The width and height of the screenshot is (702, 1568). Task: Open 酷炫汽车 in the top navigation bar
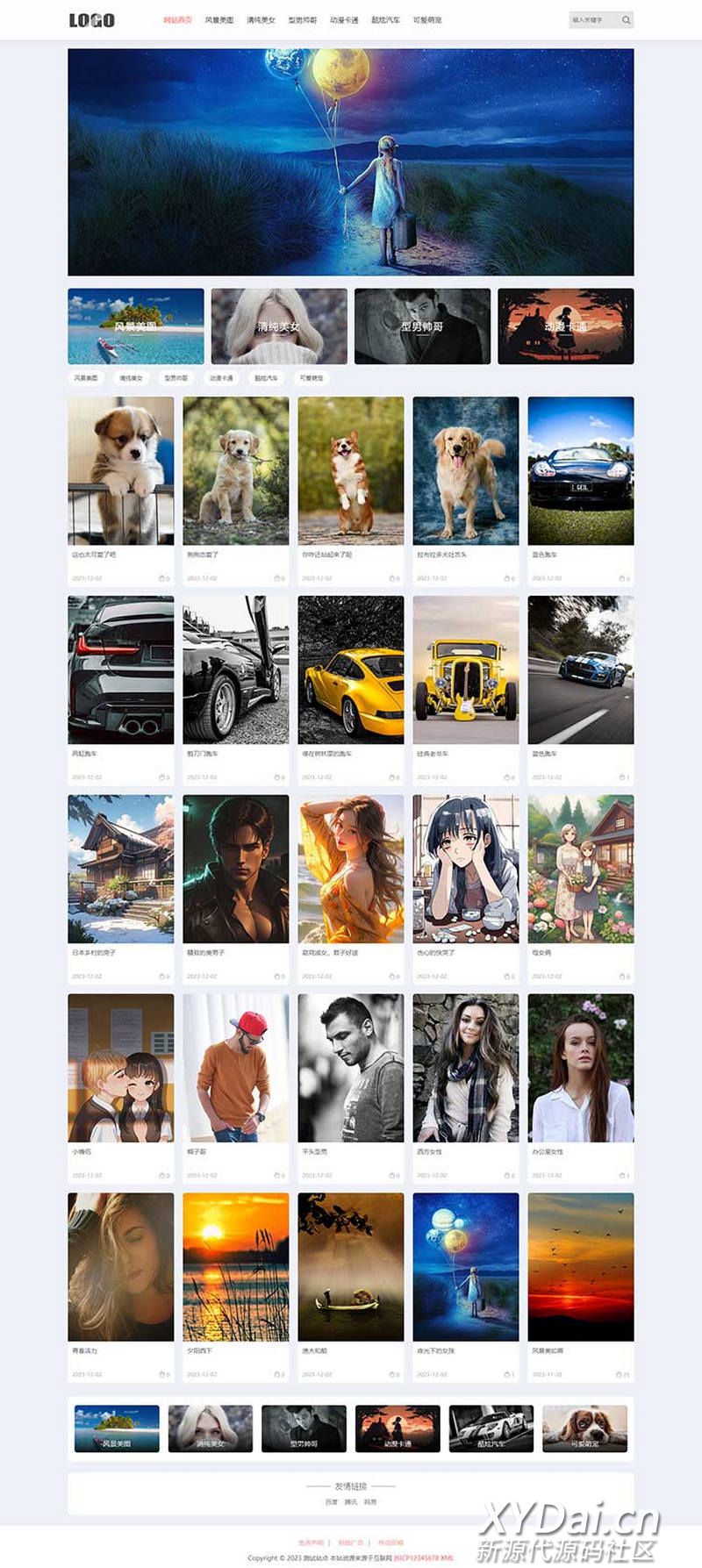[x=385, y=20]
